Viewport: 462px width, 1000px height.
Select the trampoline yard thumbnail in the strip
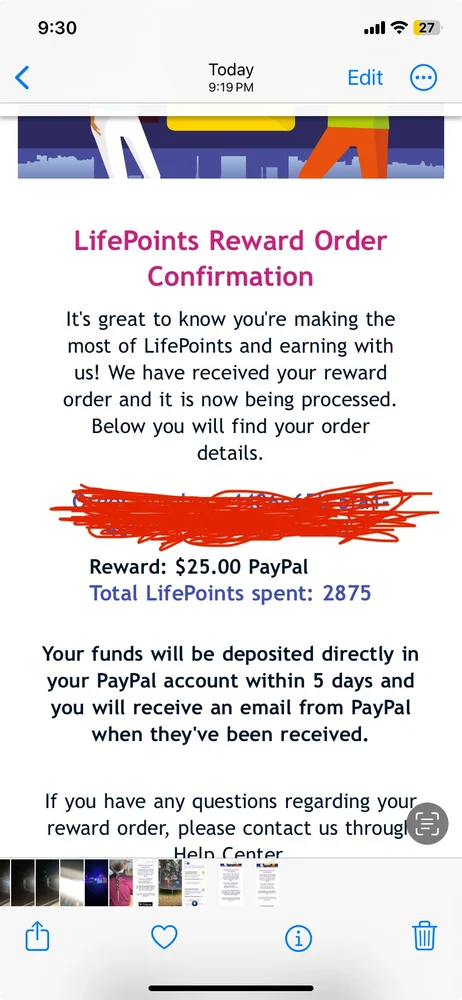(170, 883)
